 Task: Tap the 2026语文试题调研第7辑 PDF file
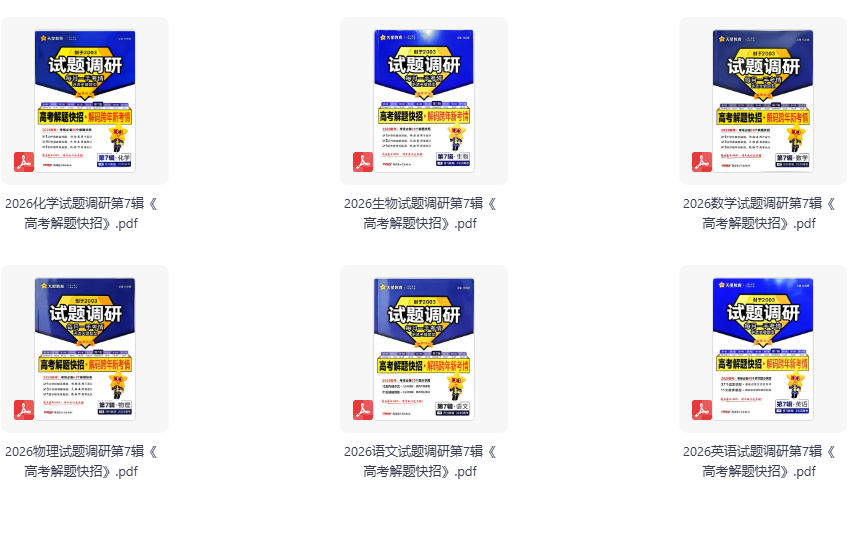[x=424, y=349]
